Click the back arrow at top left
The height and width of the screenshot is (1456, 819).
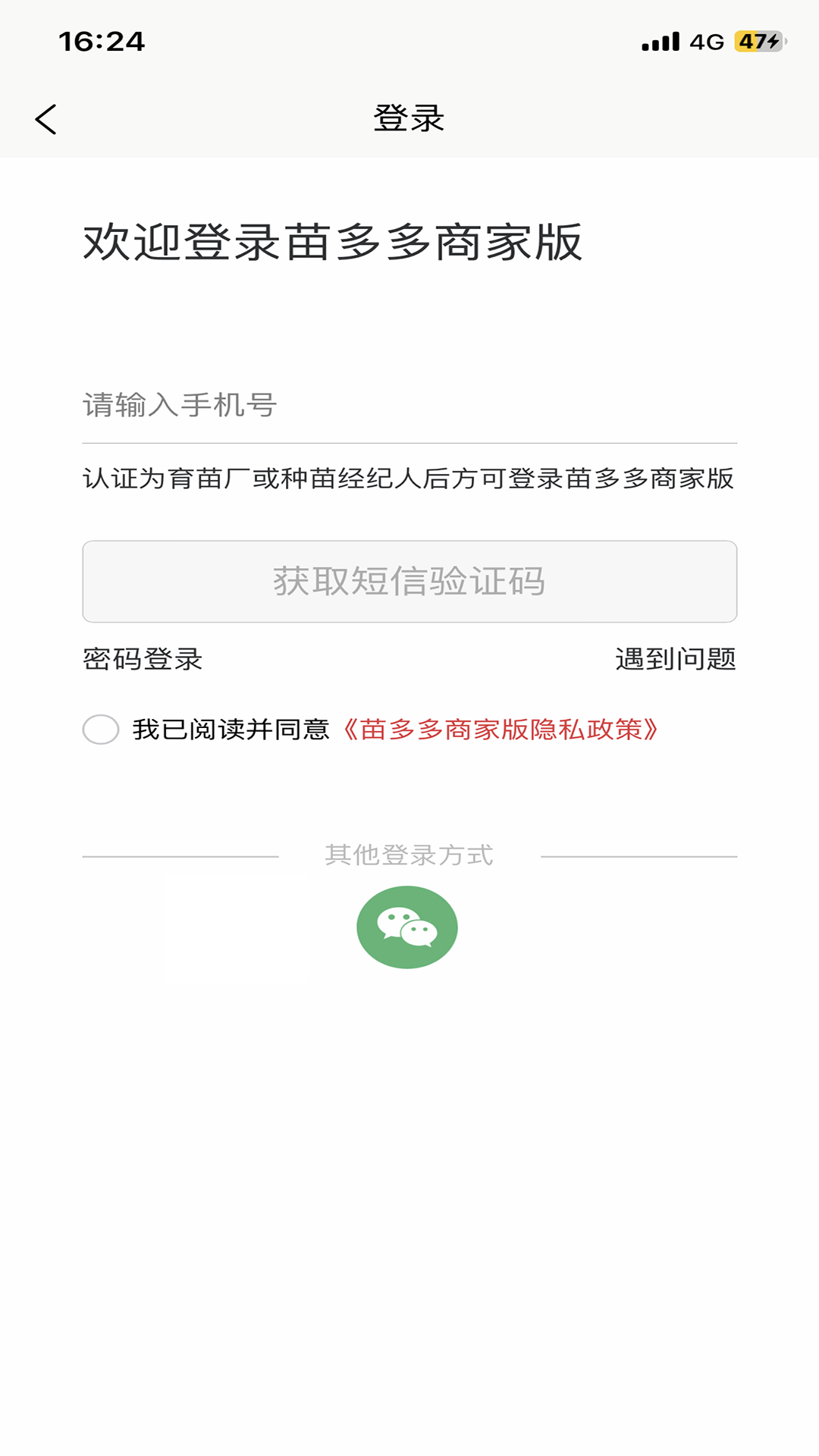[47, 118]
